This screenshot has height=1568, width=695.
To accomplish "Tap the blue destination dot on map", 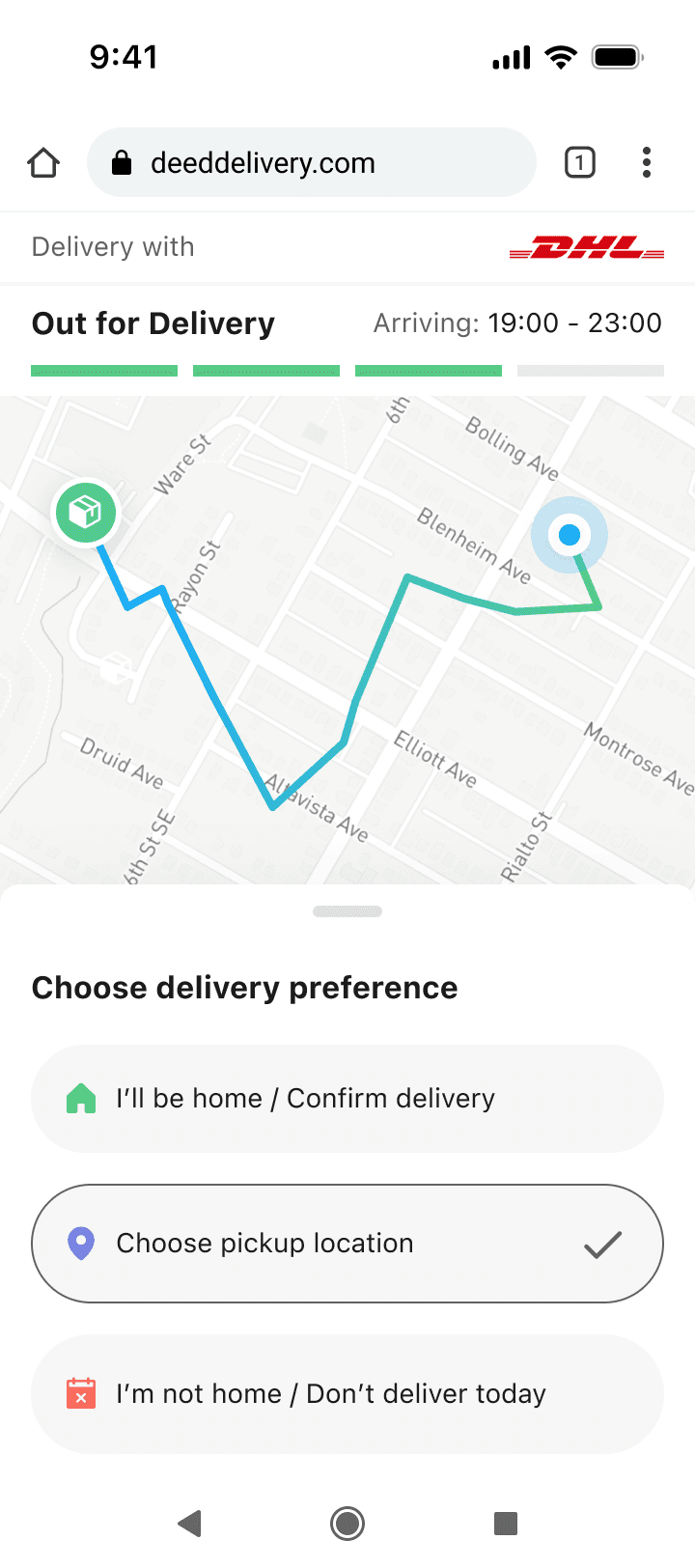I will tap(570, 534).
